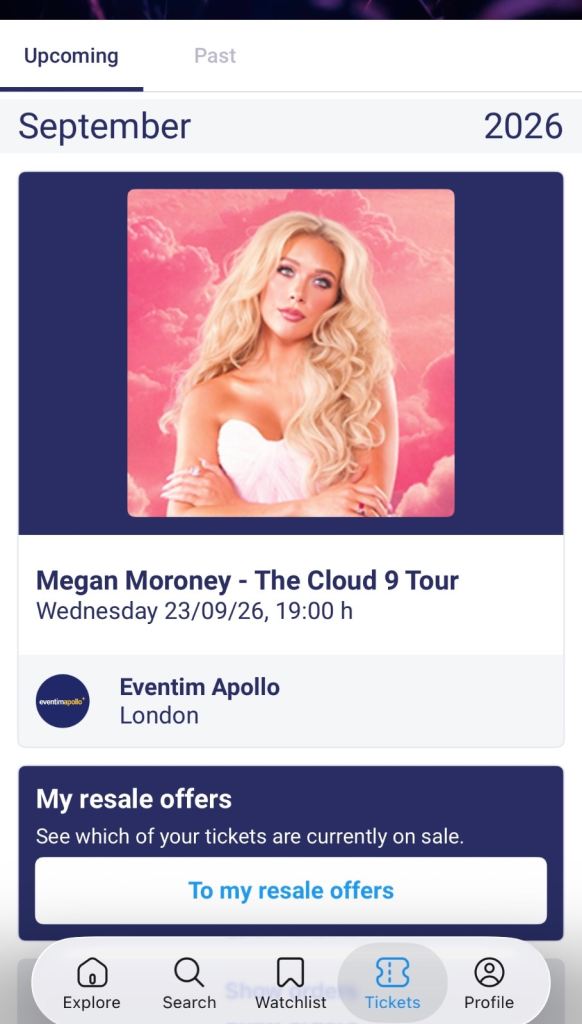Tap To my resale offers button
Screen dimensions: 582x1024
tap(291, 890)
